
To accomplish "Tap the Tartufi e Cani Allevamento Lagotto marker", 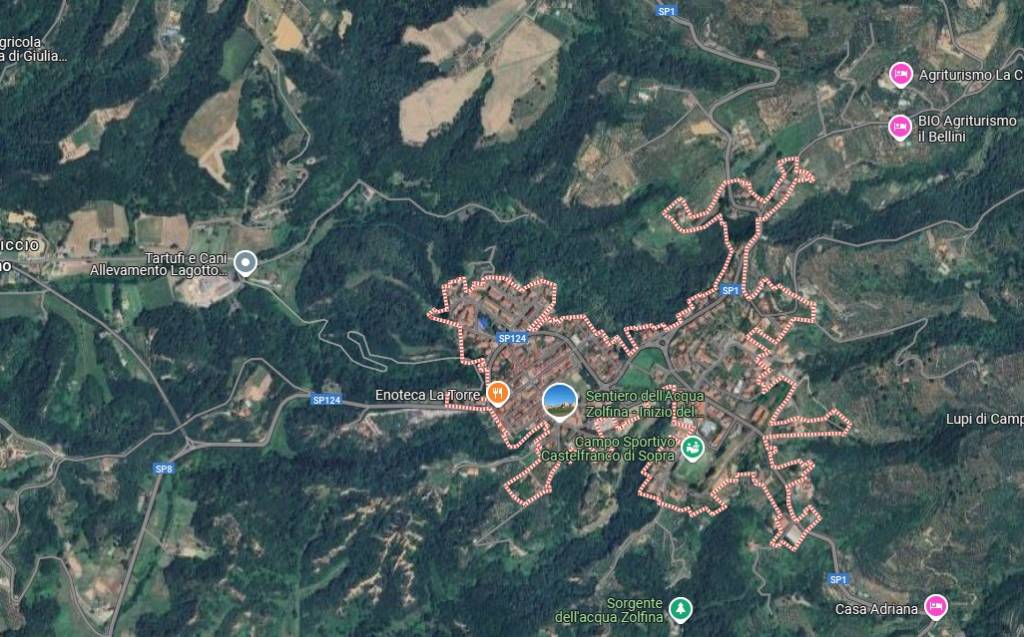I will pyautogui.click(x=246, y=263).
